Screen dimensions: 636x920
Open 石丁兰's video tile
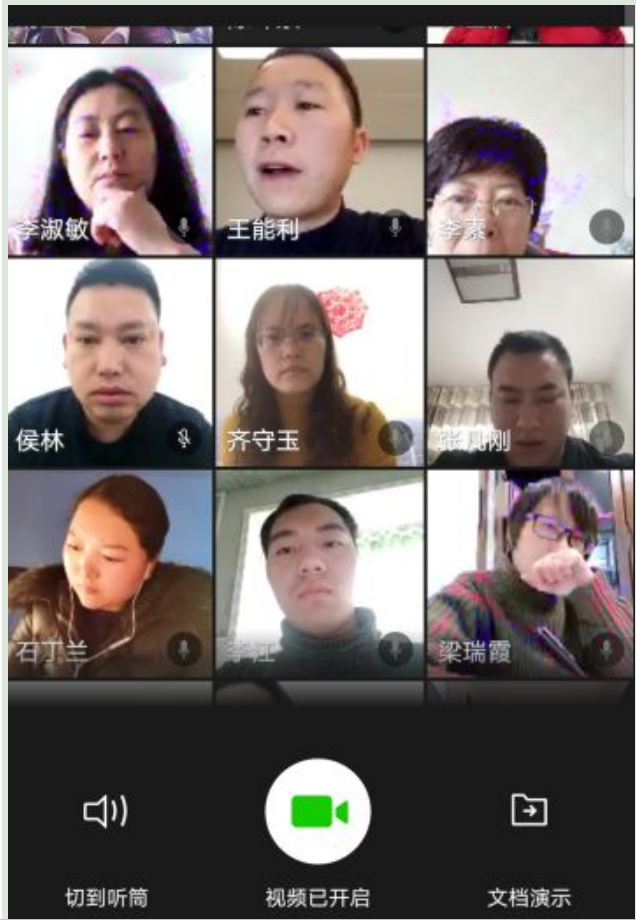pyautogui.click(x=110, y=574)
